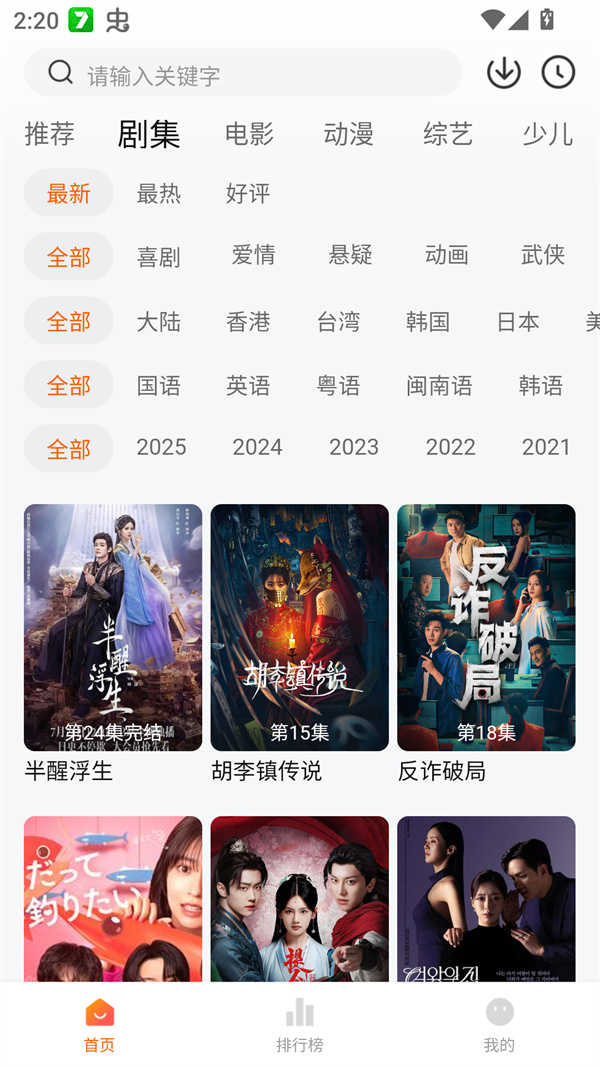Switch to the 动漫 tab

[x=348, y=133]
